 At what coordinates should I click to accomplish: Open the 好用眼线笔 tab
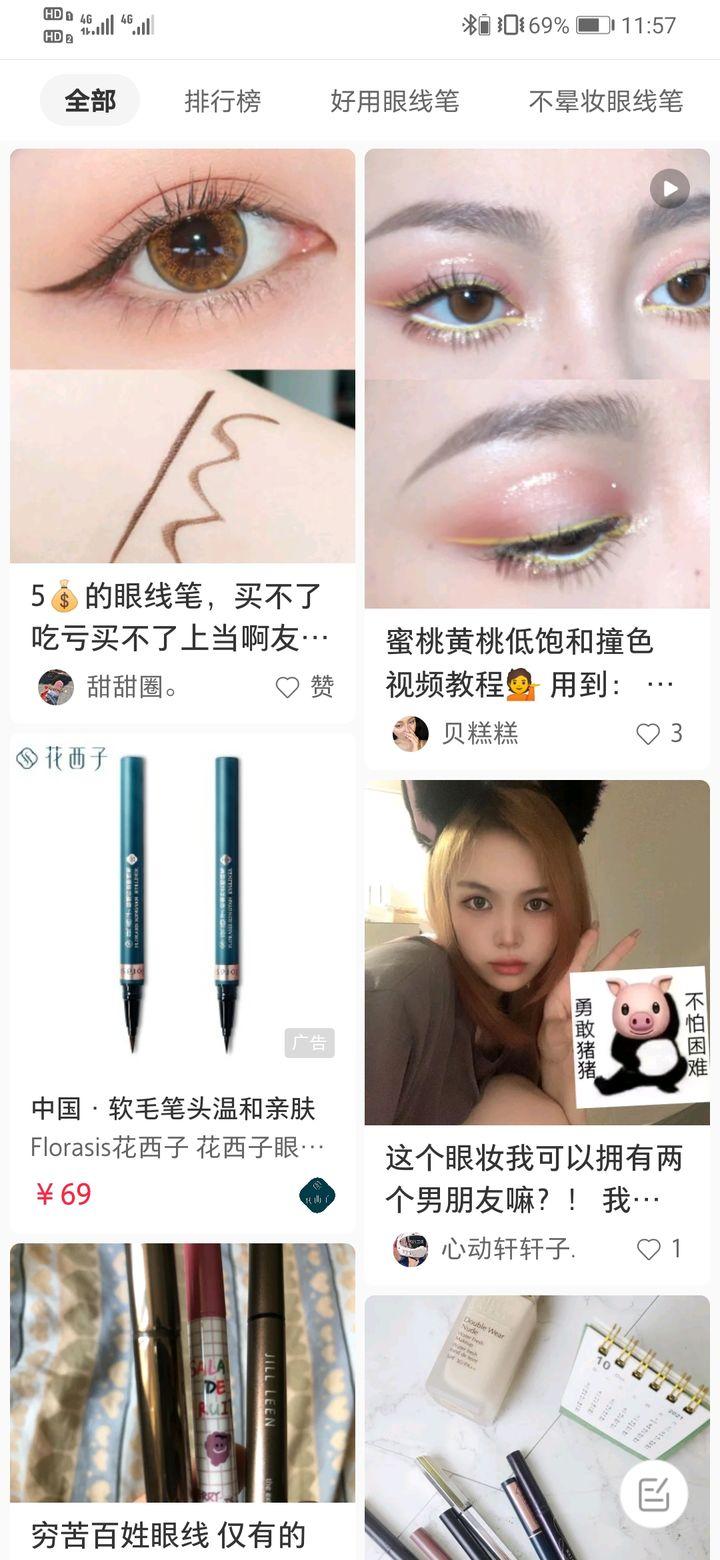click(x=394, y=101)
